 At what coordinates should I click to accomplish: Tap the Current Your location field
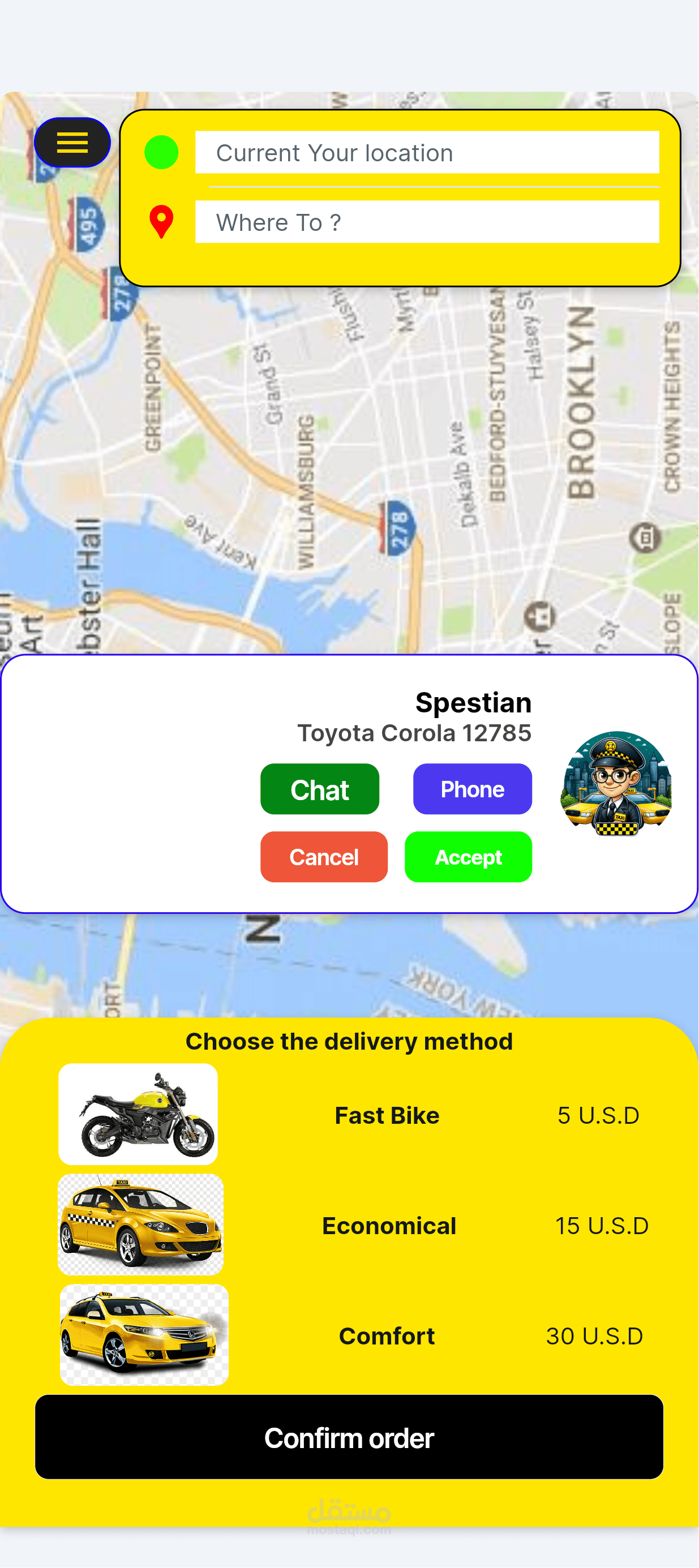[426, 153]
